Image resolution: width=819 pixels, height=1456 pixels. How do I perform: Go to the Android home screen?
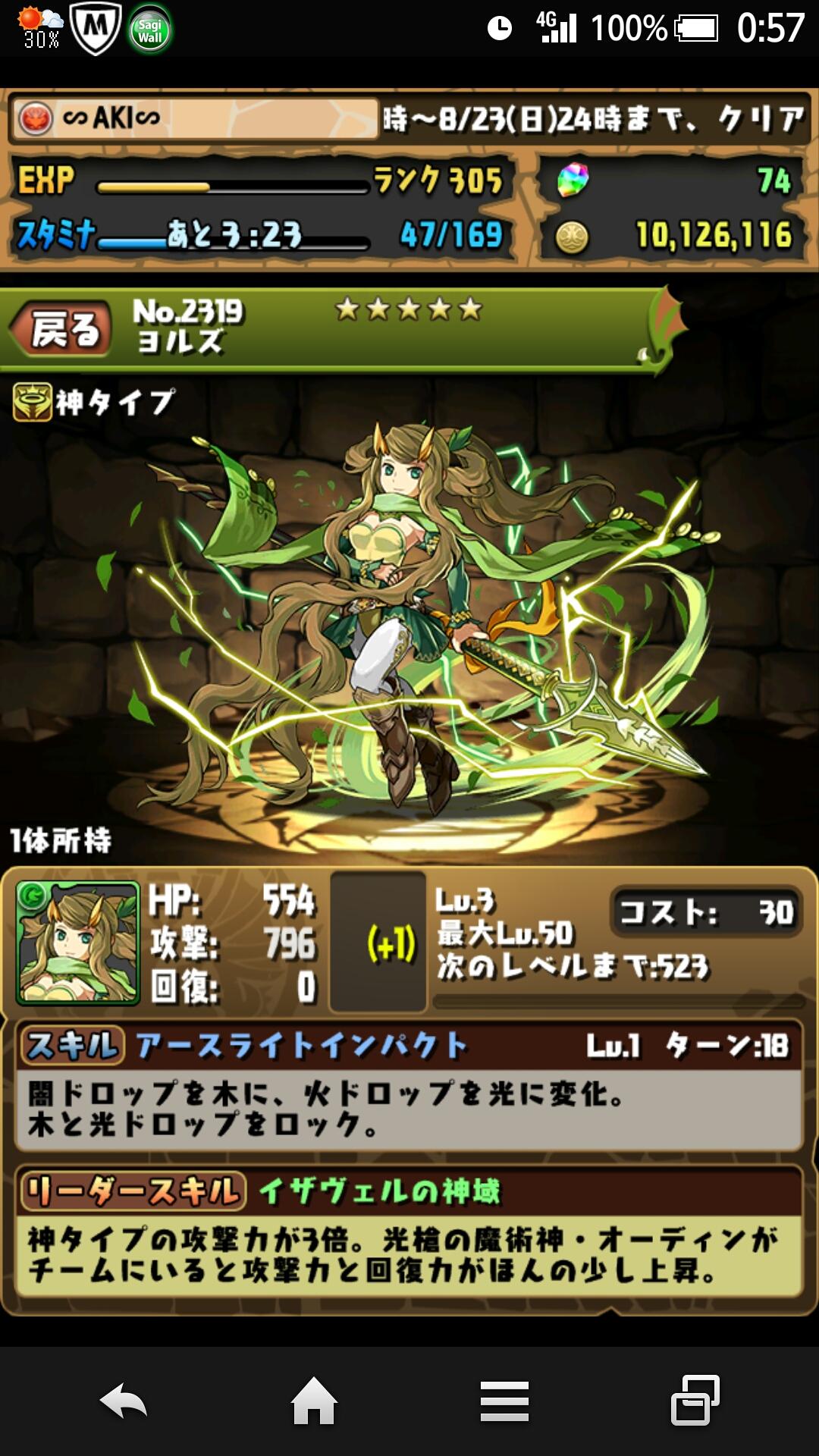pos(314,1401)
